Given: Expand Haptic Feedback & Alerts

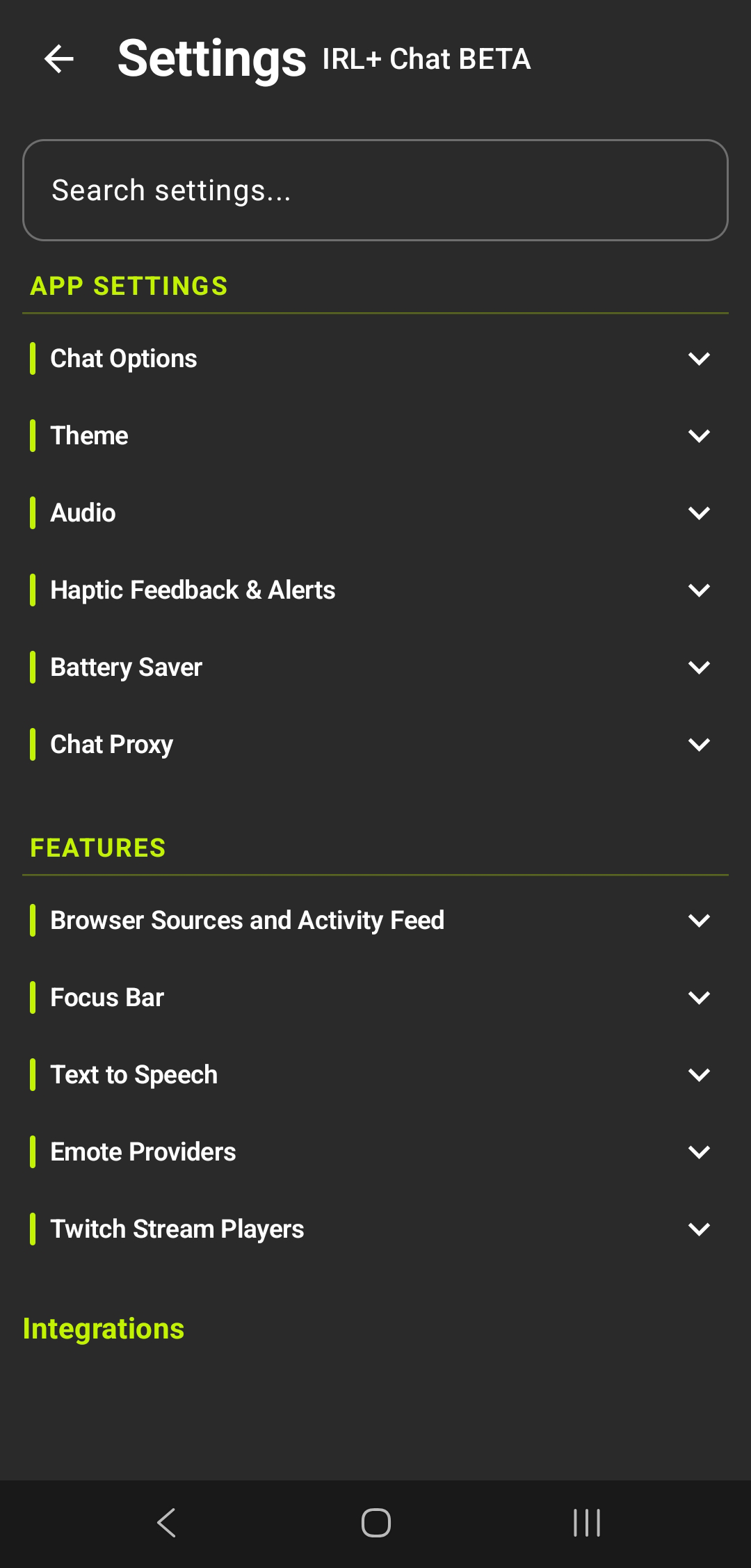Looking at the screenshot, I should 375,590.
